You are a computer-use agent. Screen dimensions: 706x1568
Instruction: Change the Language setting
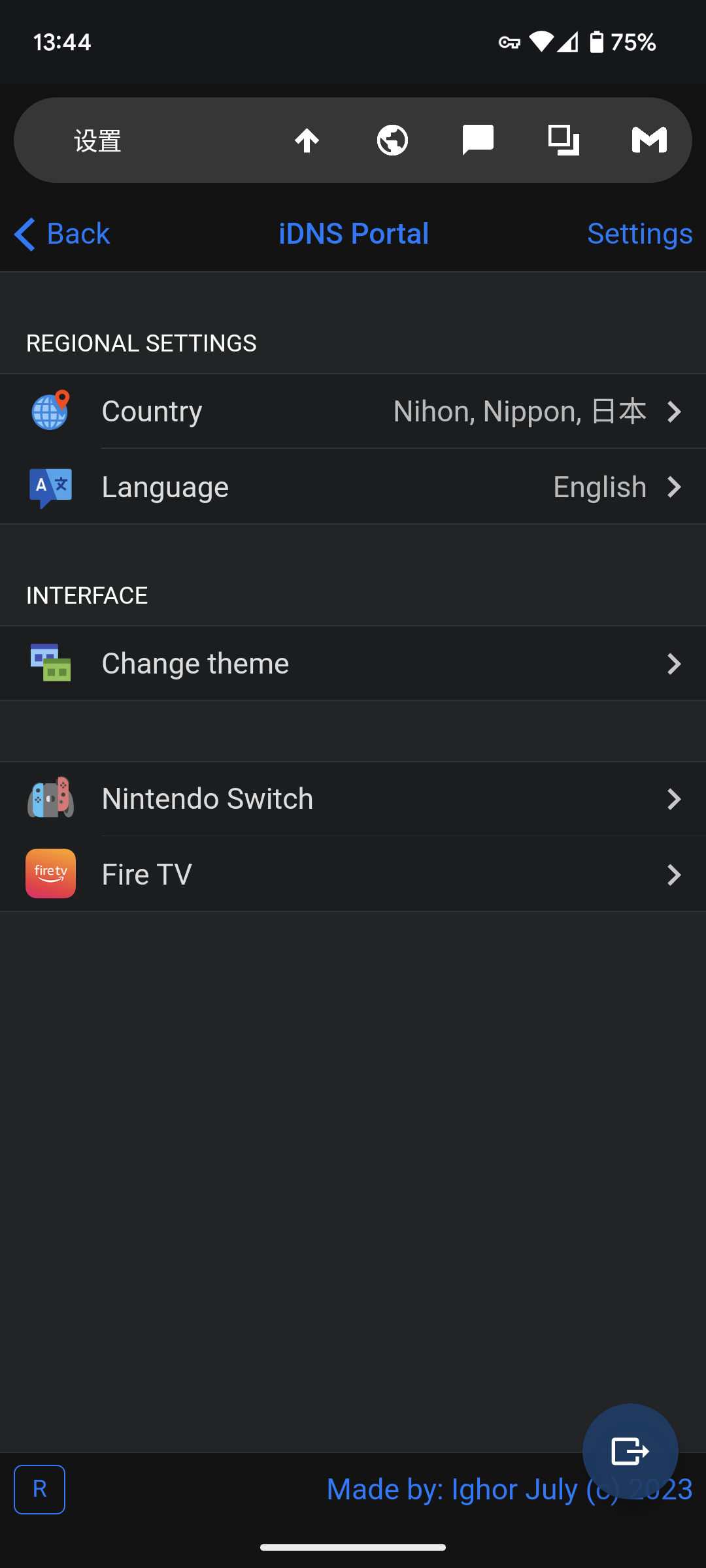click(353, 487)
